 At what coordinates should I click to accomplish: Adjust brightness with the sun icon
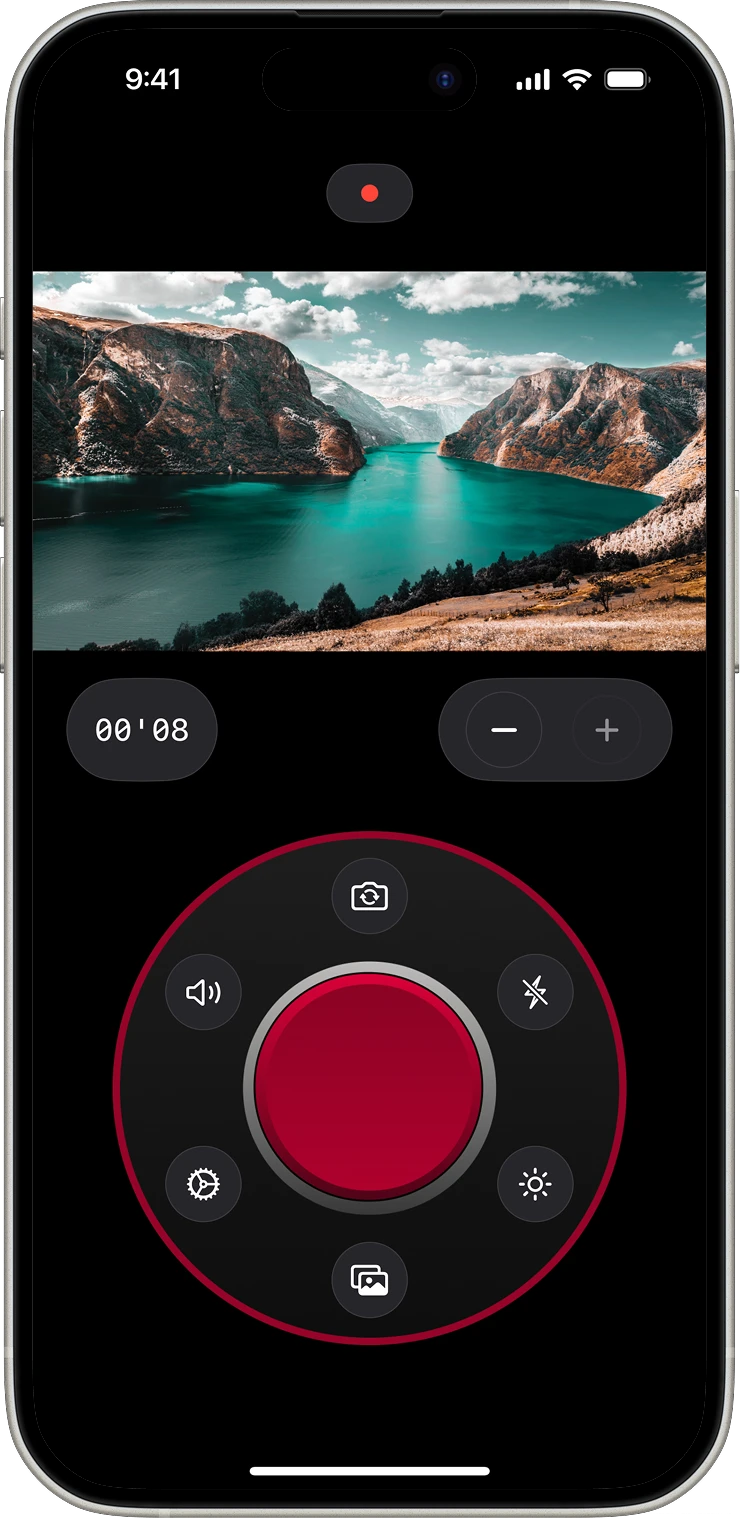coord(535,1184)
